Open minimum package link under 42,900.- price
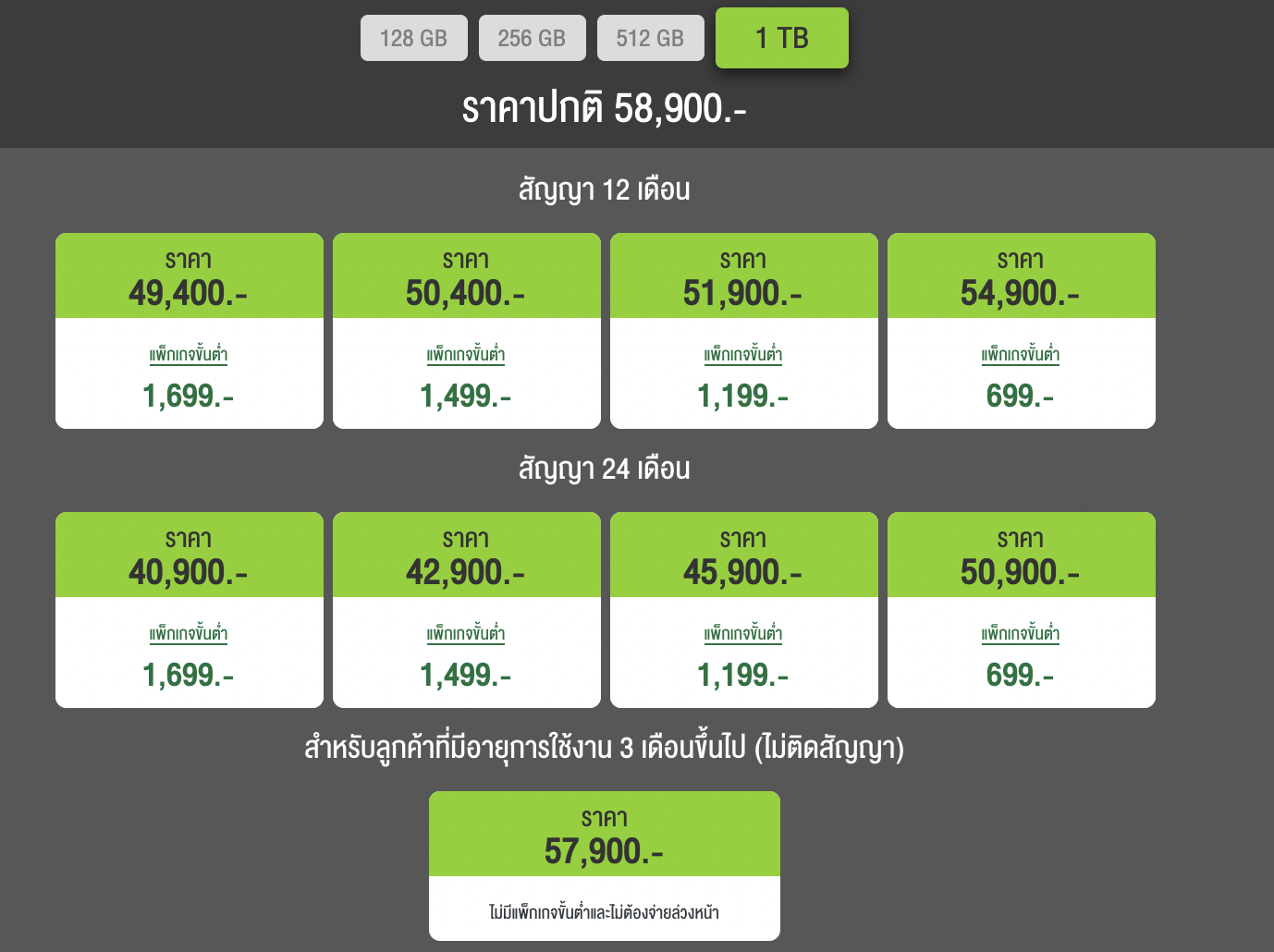 [466, 634]
